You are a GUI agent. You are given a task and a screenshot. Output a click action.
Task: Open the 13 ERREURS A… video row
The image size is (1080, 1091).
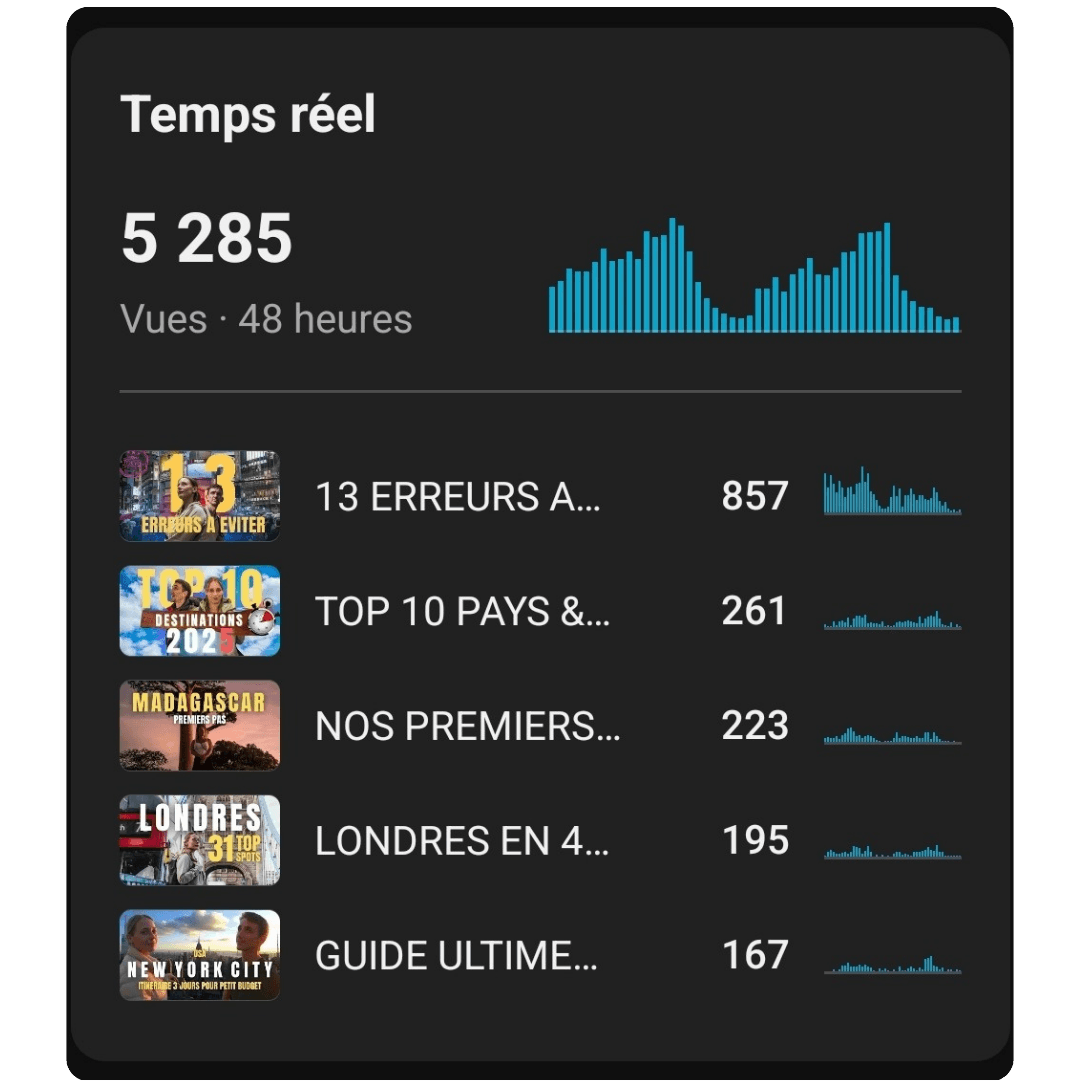458,496
